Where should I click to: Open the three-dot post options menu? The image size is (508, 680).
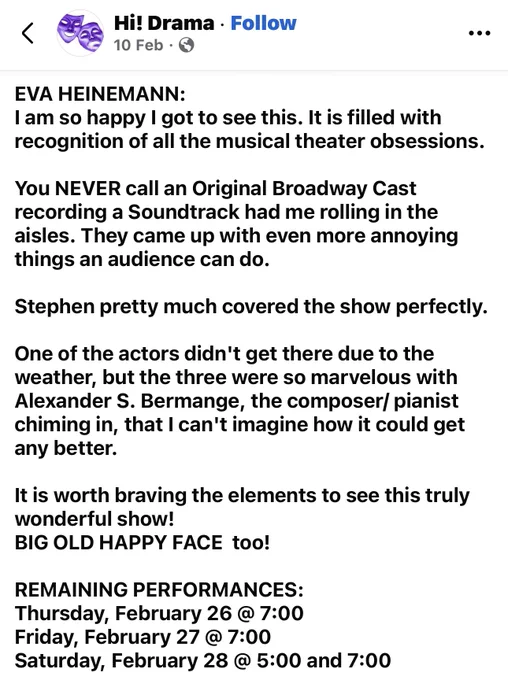click(480, 33)
